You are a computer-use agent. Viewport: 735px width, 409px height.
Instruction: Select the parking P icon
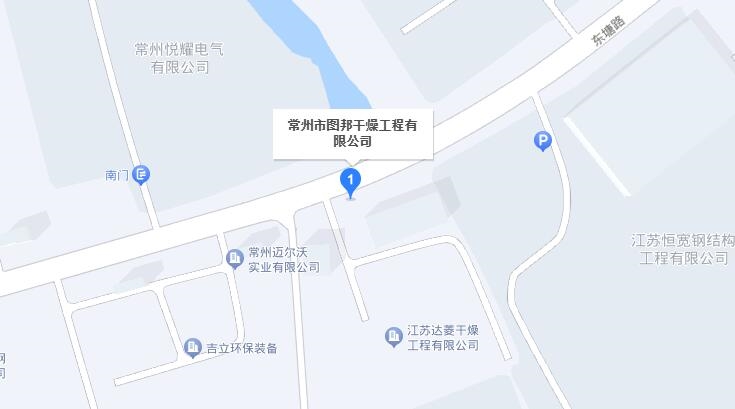pyautogui.click(x=543, y=142)
